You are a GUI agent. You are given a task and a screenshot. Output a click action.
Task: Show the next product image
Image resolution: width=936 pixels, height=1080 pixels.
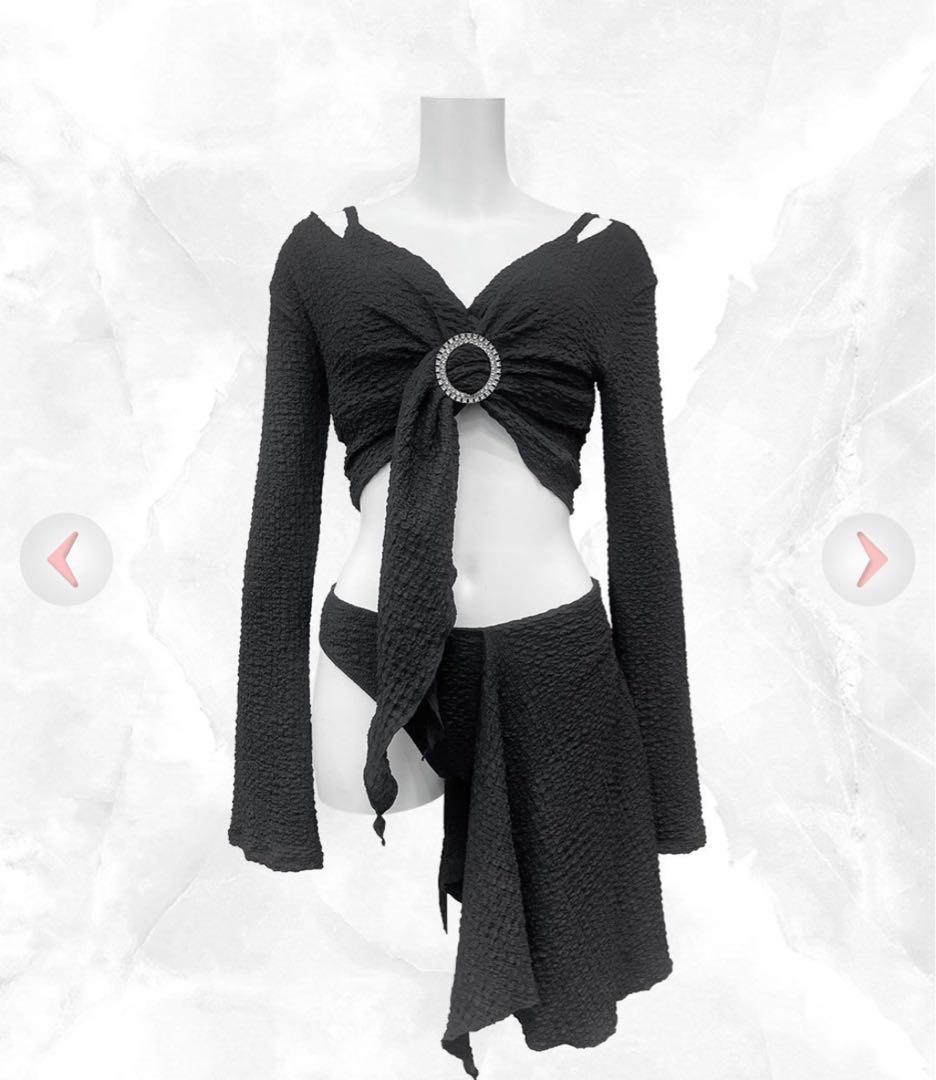coord(868,559)
